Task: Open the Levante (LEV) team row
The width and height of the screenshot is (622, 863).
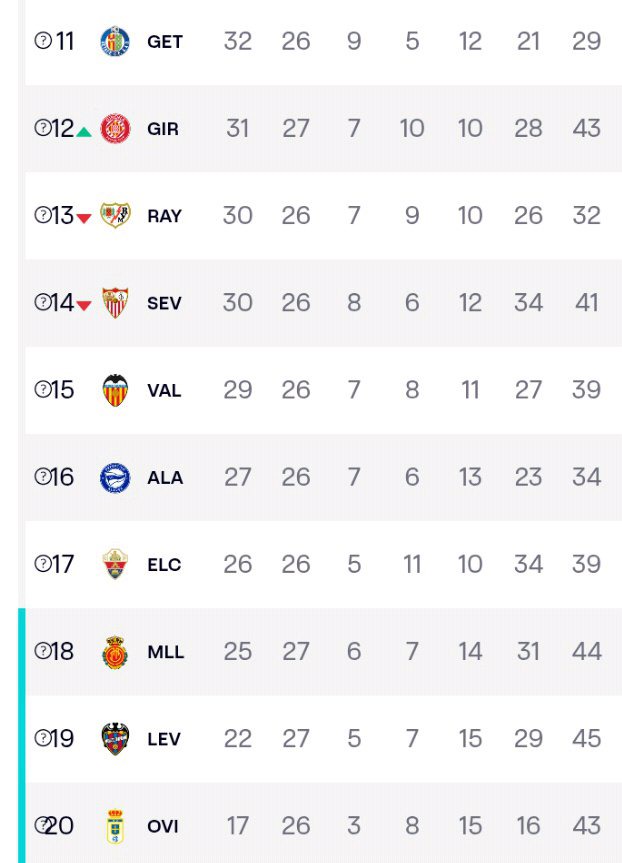Action: click(164, 739)
